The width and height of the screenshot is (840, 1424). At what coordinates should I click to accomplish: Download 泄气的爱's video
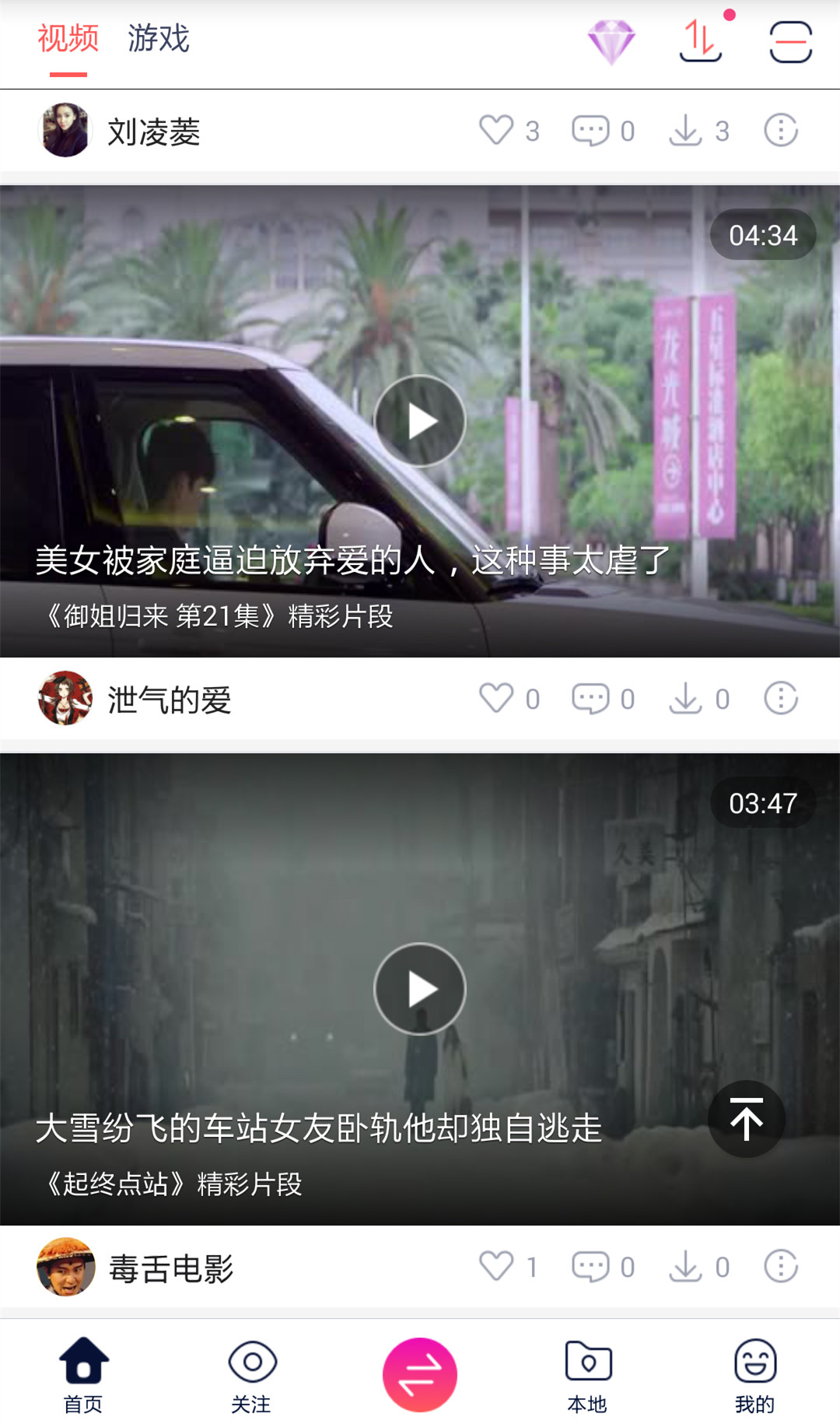[x=686, y=699]
